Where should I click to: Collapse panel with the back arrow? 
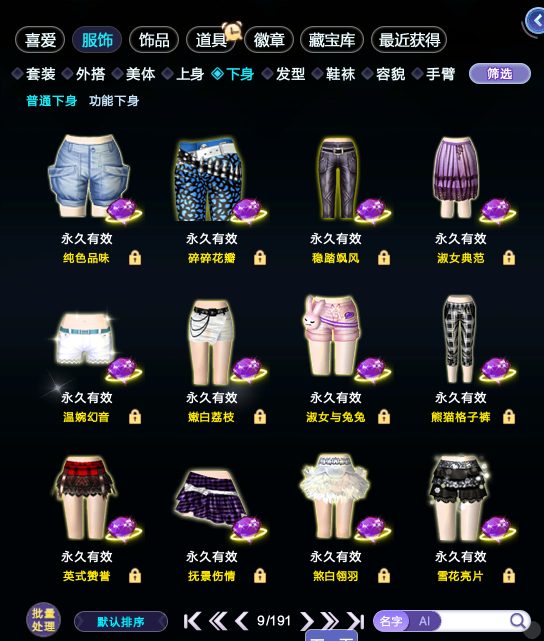[536, 21]
